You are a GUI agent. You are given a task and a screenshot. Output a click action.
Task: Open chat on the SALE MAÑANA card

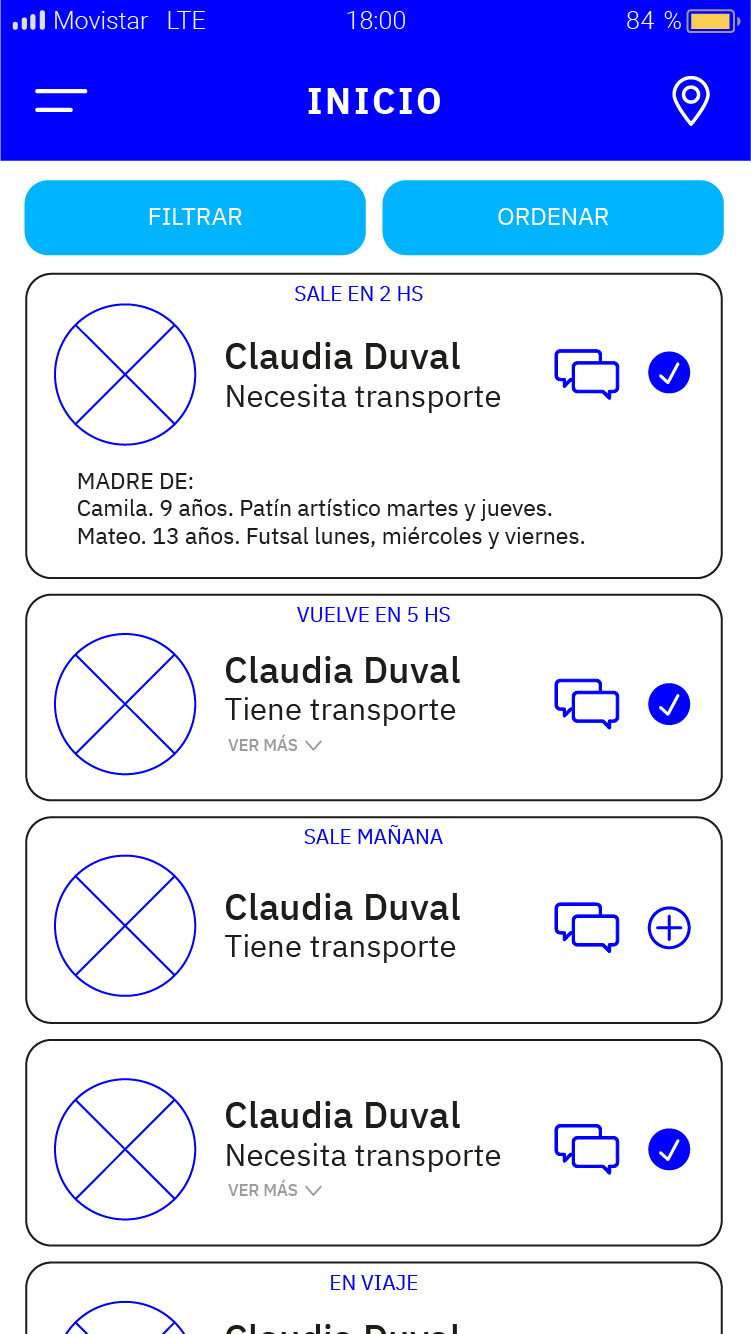(587, 928)
